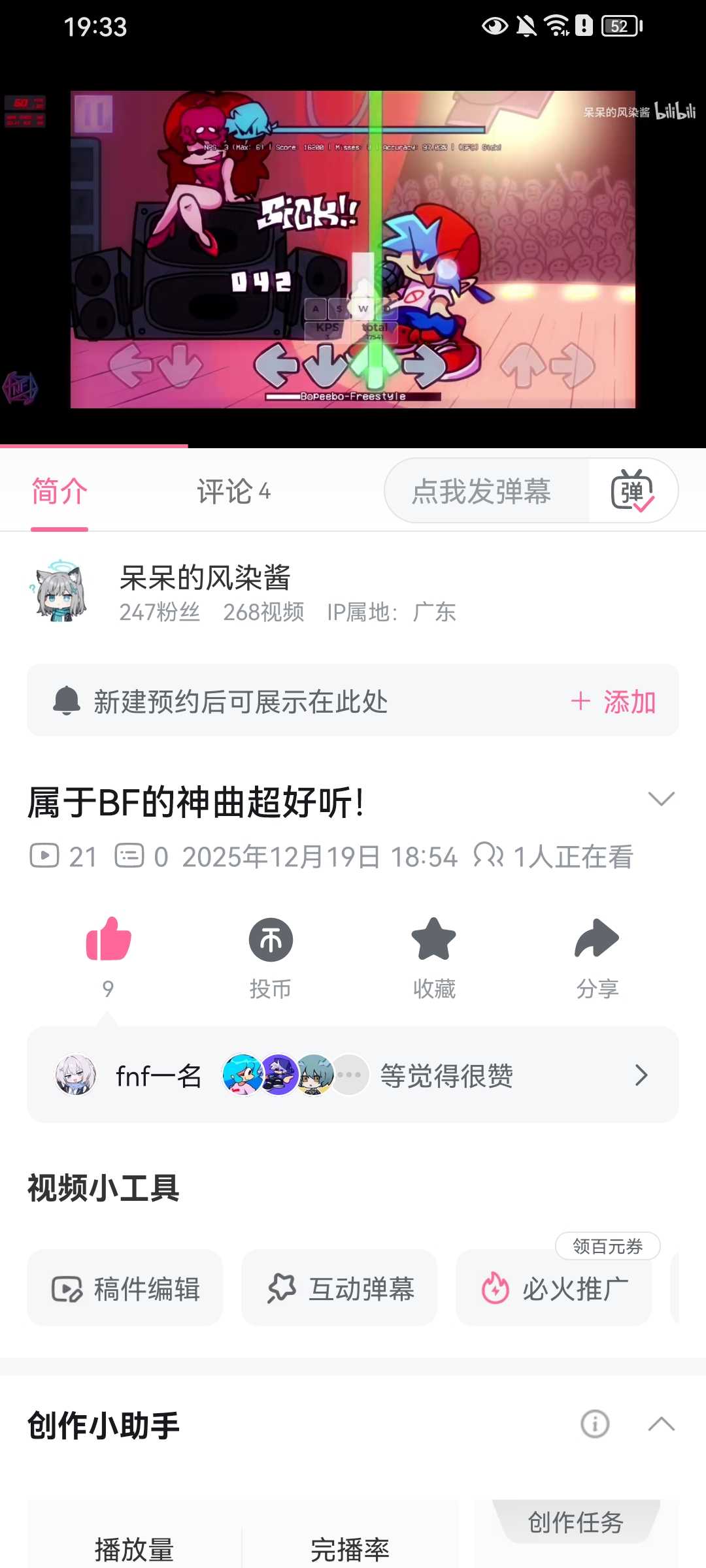
Task: Tap 添加 to create a reservation
Action: point(613,702)
